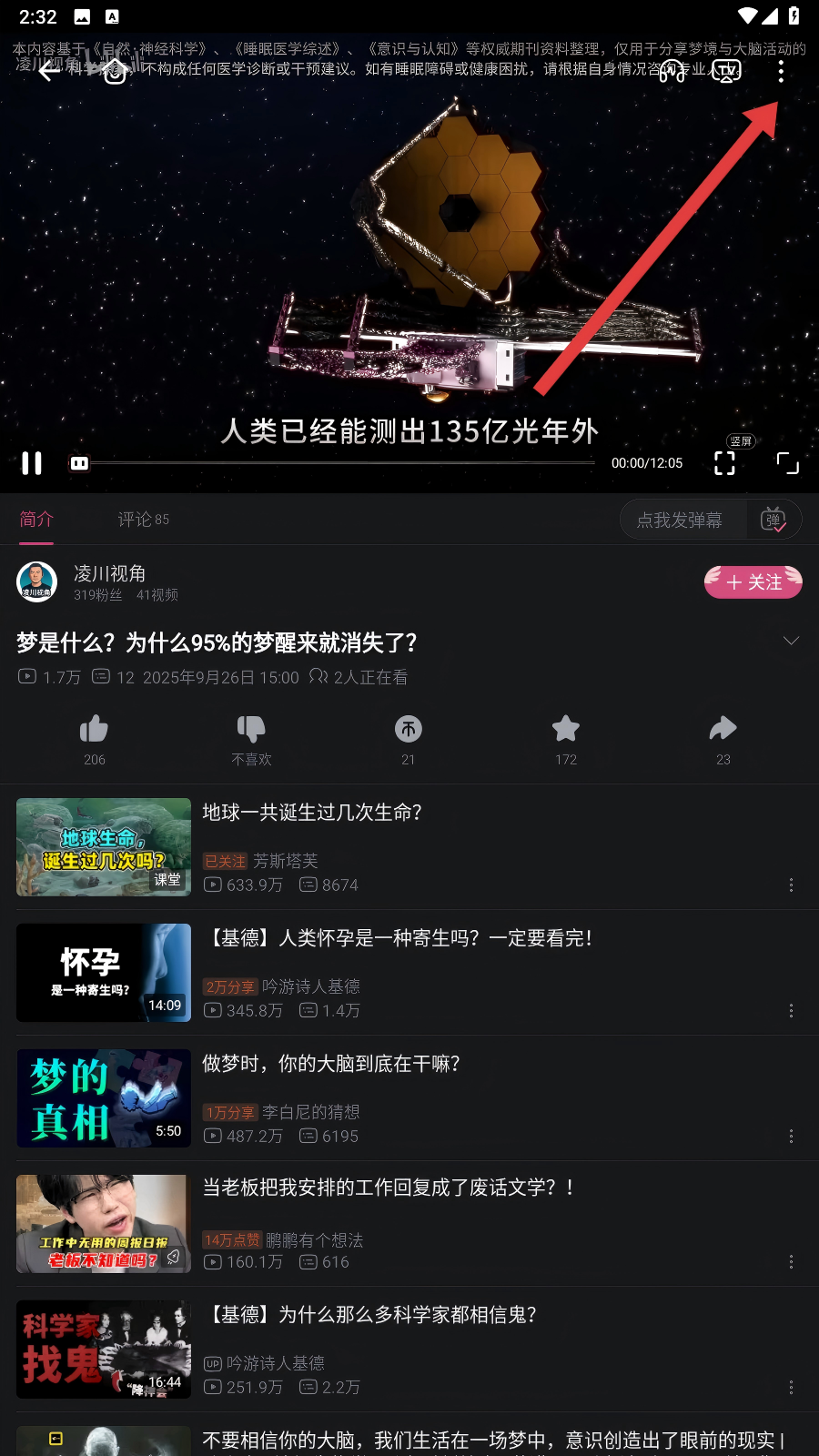Screen dimensions: 819x1456
Task: Switch to vertical 竖屏 fullscreen
Action: 724,462
